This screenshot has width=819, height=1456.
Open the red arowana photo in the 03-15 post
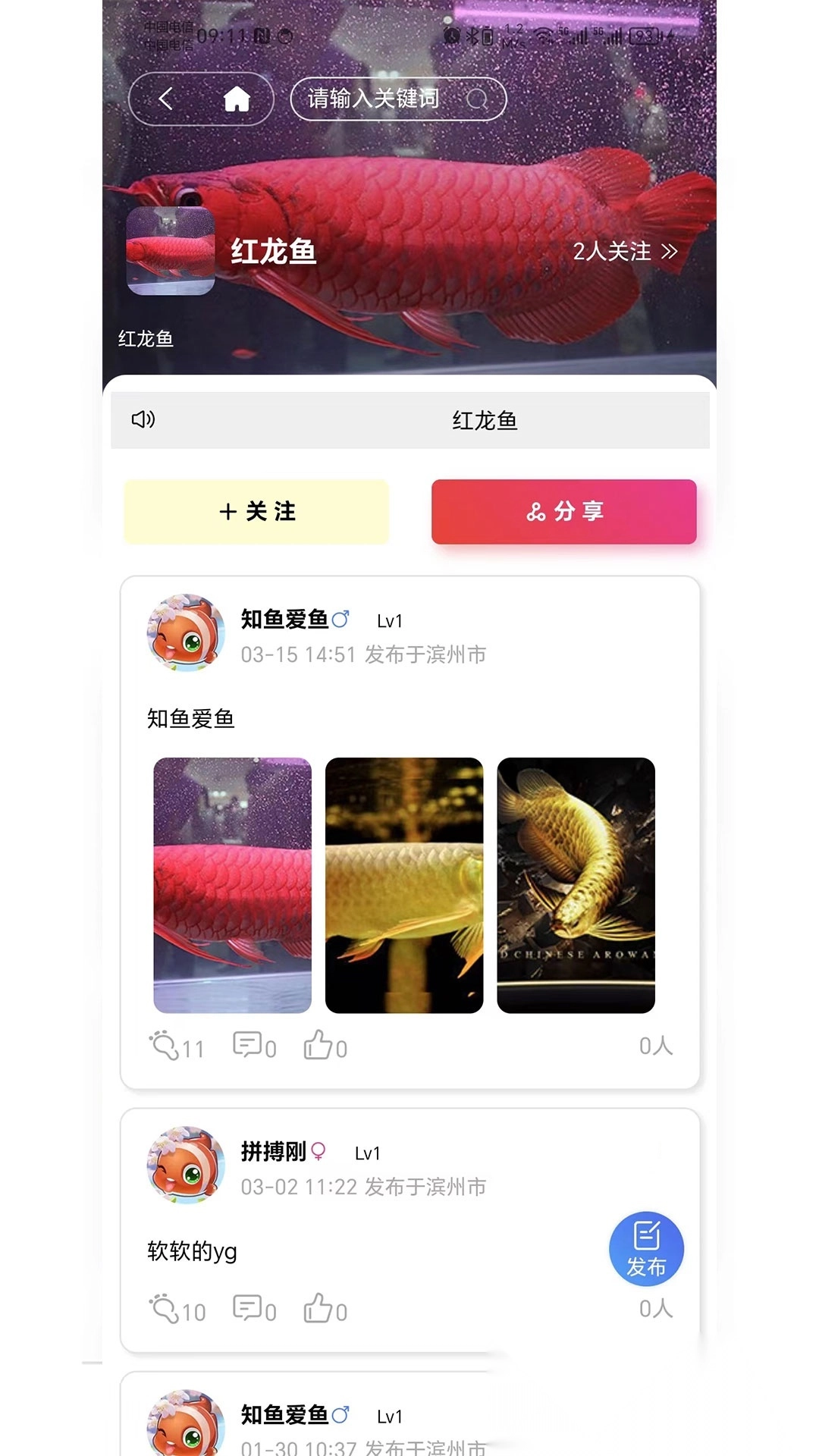tap(232, 885)
